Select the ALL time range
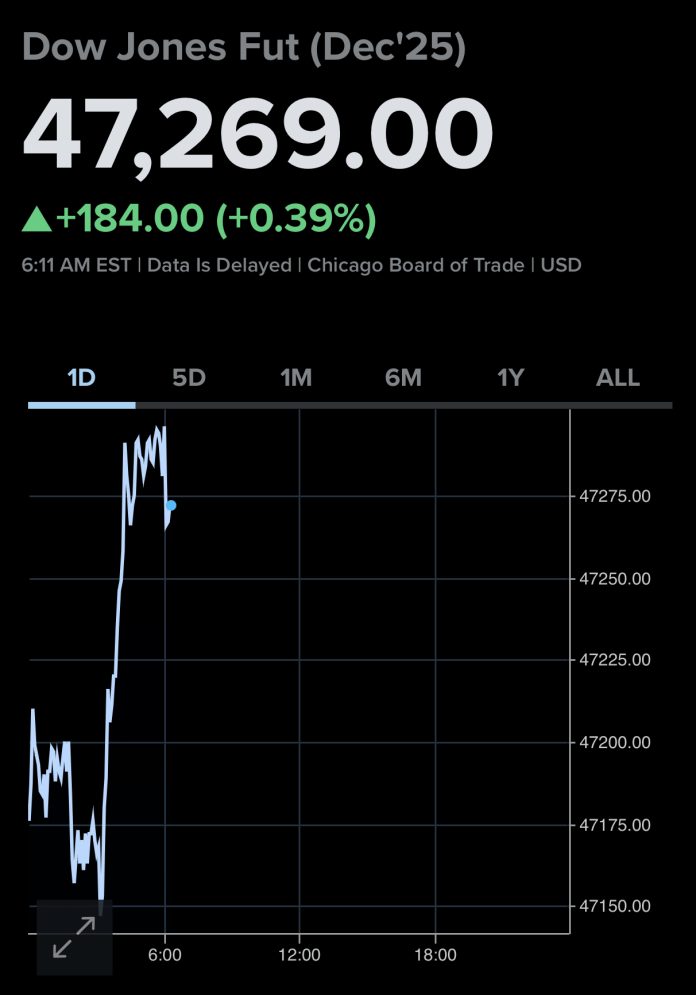Image resolution: width=696 pixels, height=995 pixels. (617, 378)
